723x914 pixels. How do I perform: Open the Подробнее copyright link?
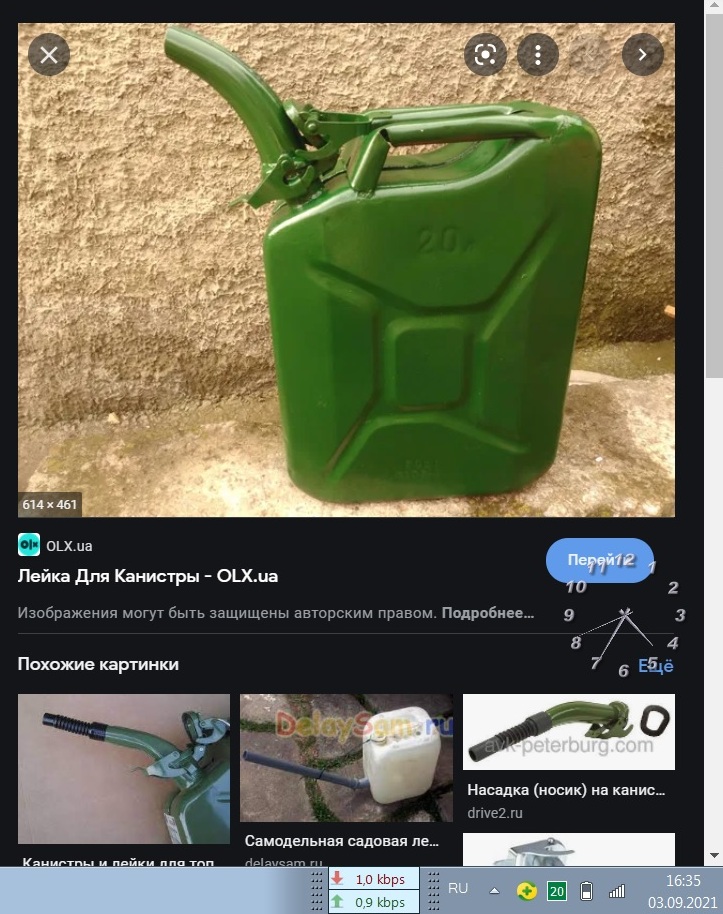click(488, 612)
